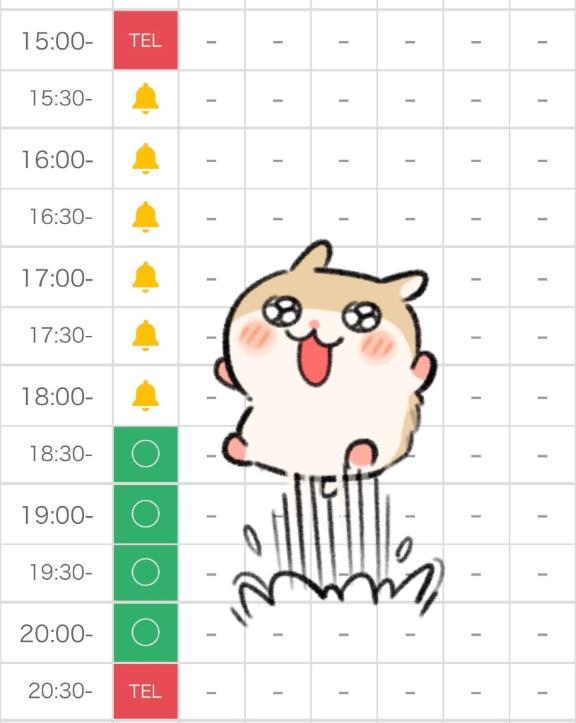
Task: Tap the TEL cell at 15:00
Action: point(146,41)
